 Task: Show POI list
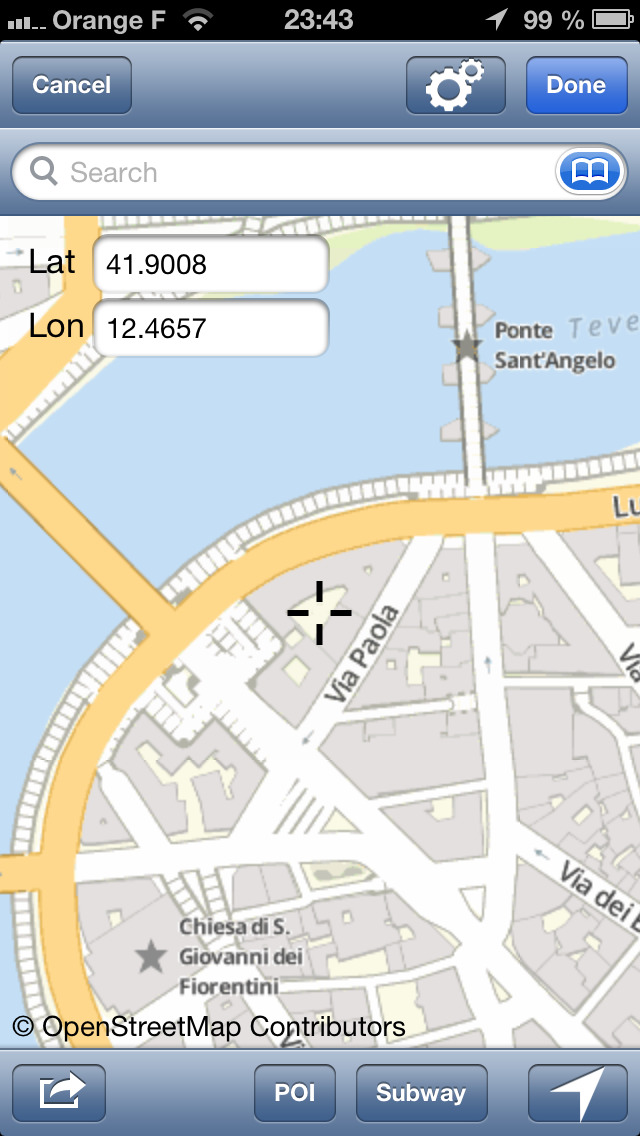(x=295, y=1093)
